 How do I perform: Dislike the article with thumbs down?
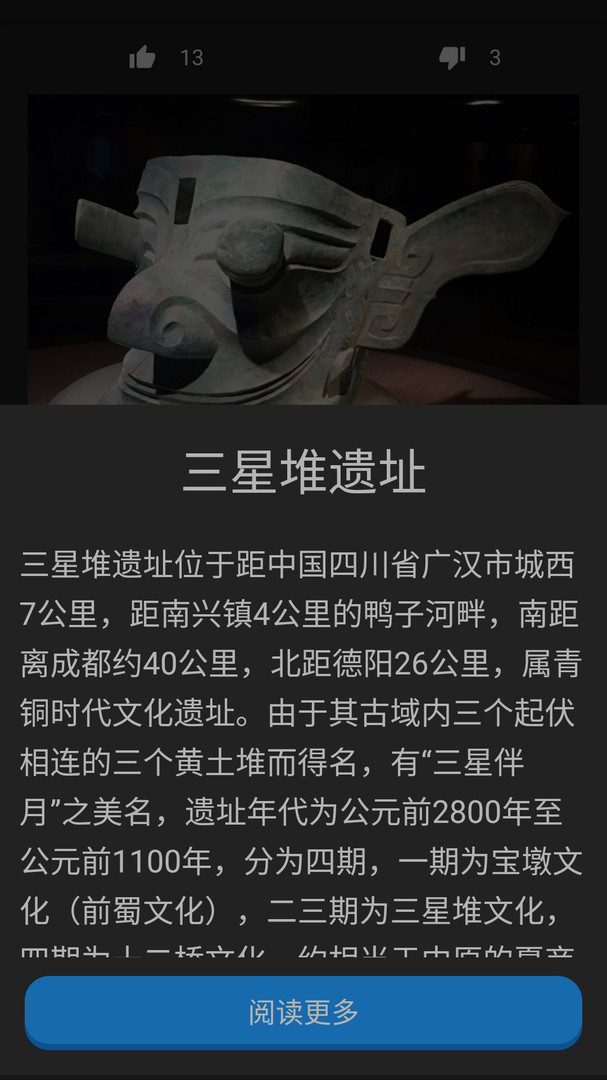coord(452,58)
